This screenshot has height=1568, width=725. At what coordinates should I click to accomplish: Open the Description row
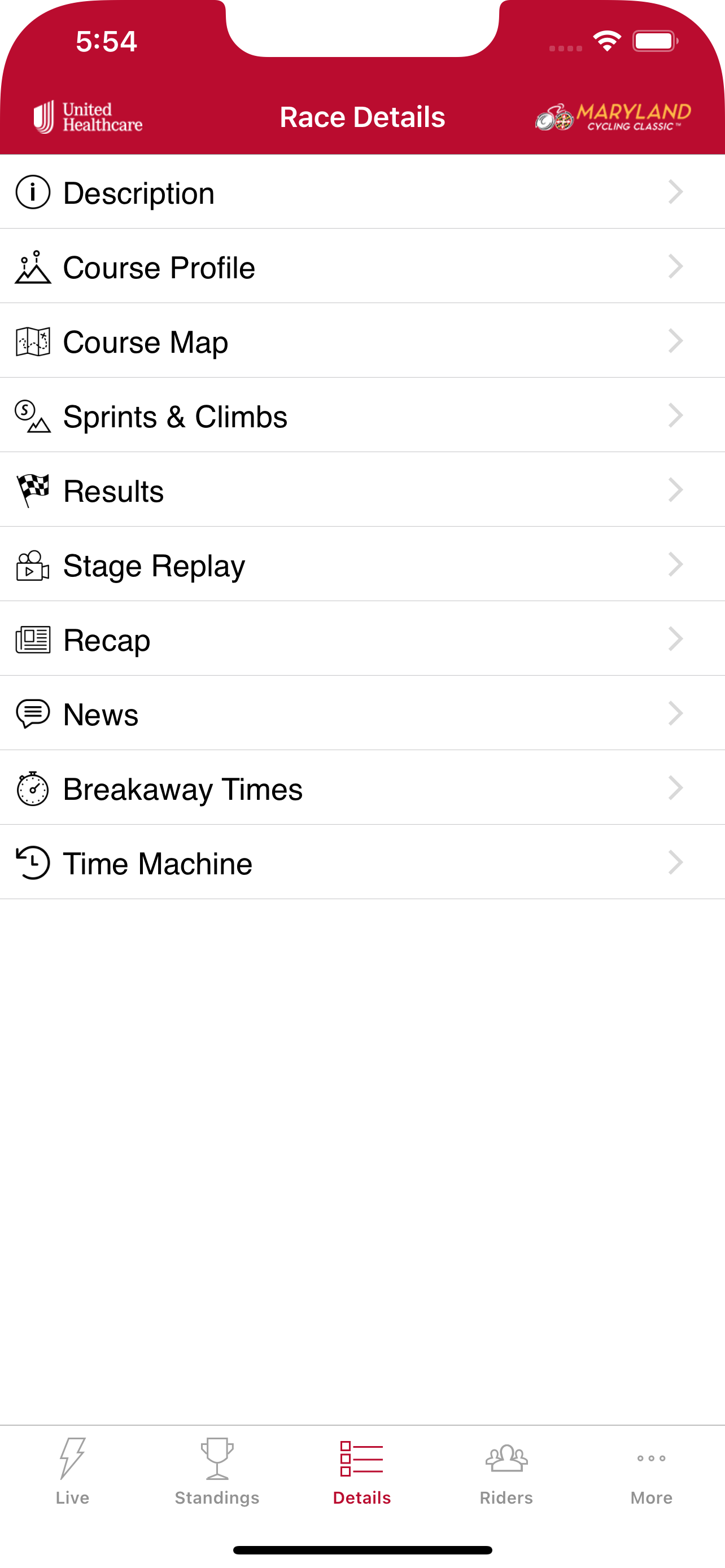pos(362,192)
